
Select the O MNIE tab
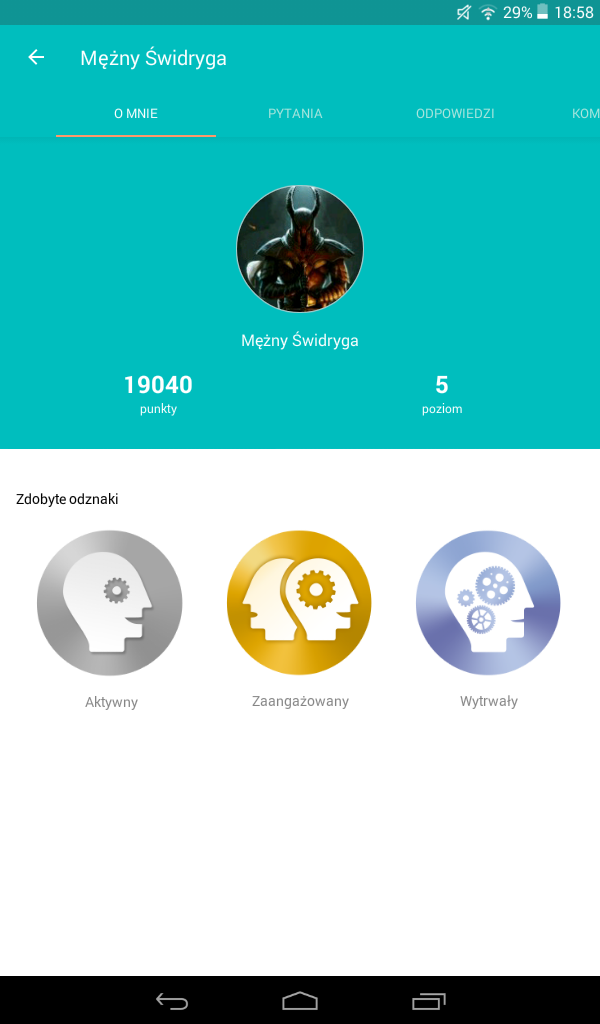click(x=136, y=114)
